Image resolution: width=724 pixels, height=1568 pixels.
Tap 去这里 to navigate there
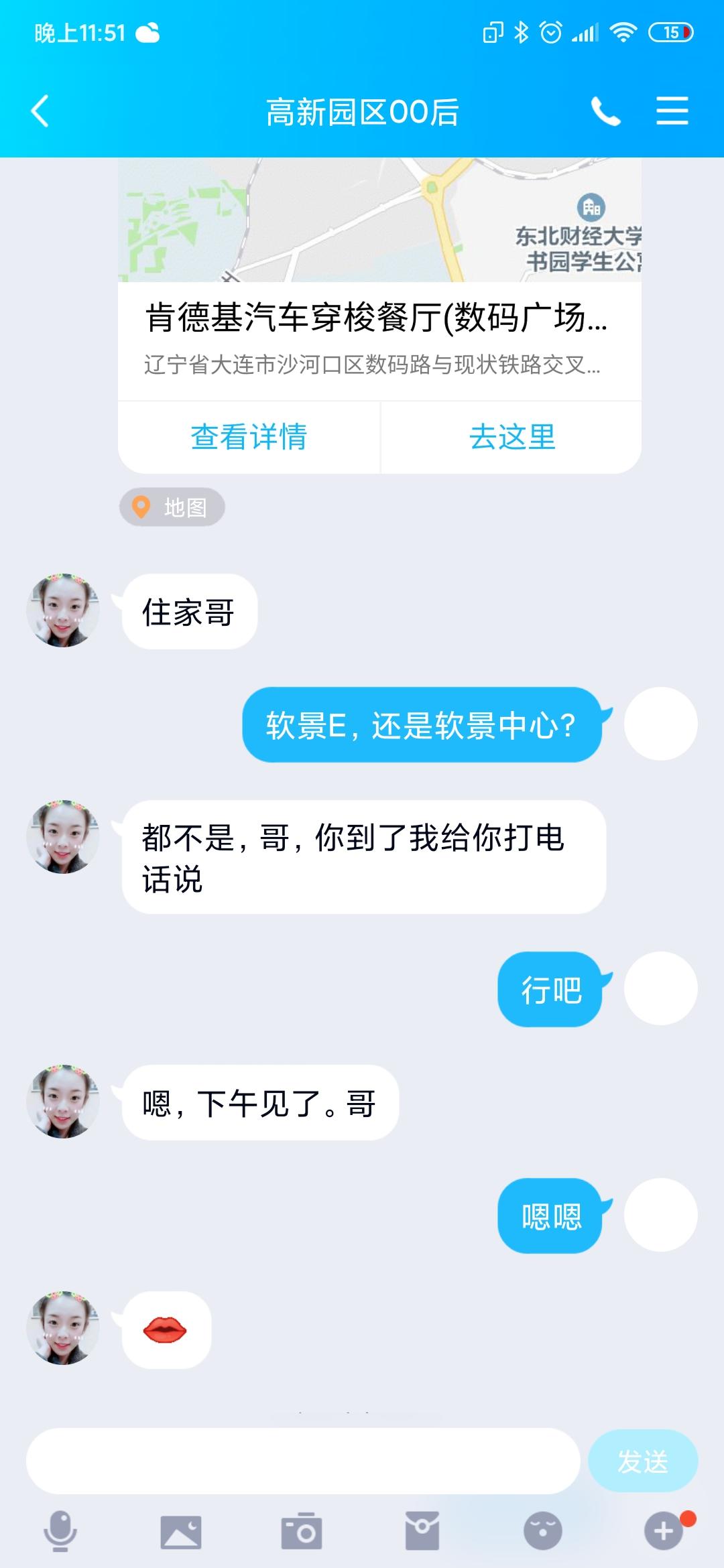(512, 438)
